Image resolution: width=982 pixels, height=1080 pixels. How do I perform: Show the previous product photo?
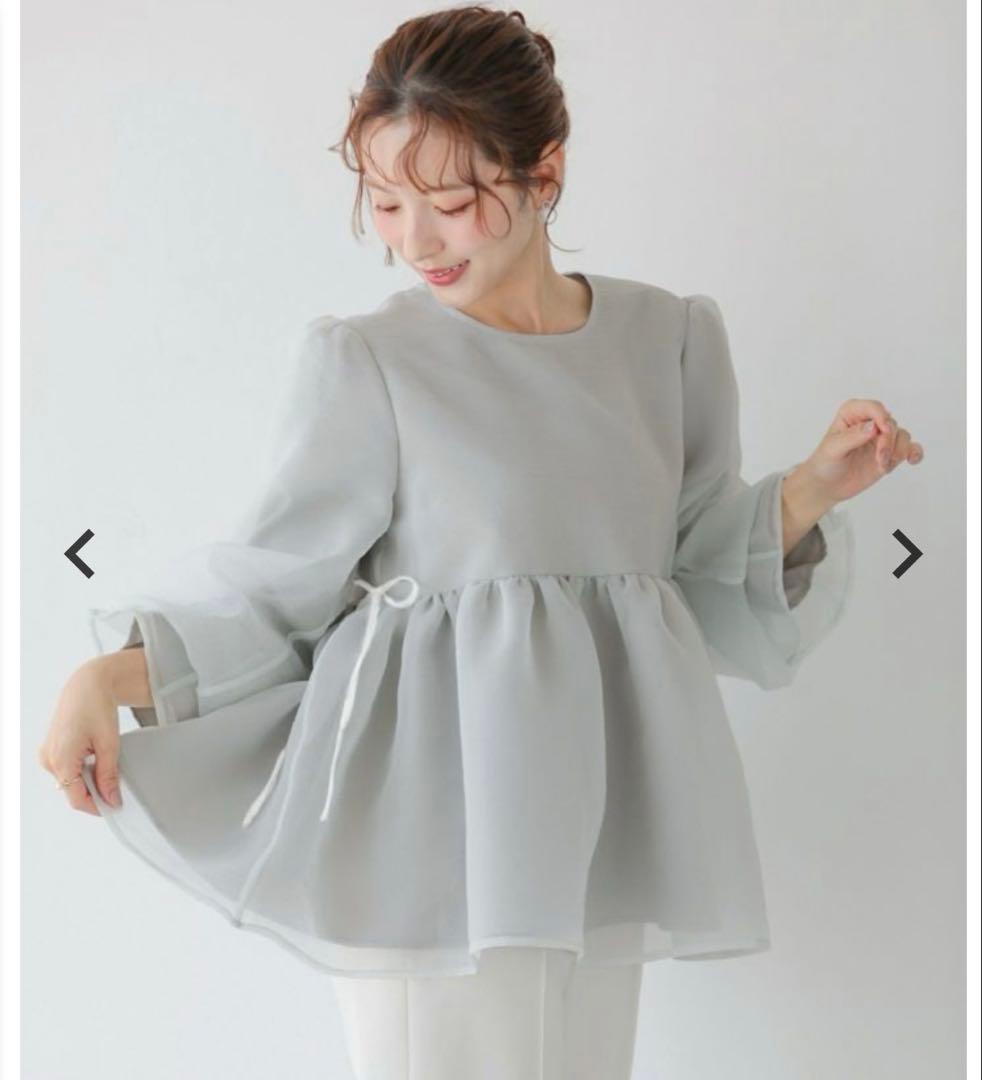(x=80, y=553)
